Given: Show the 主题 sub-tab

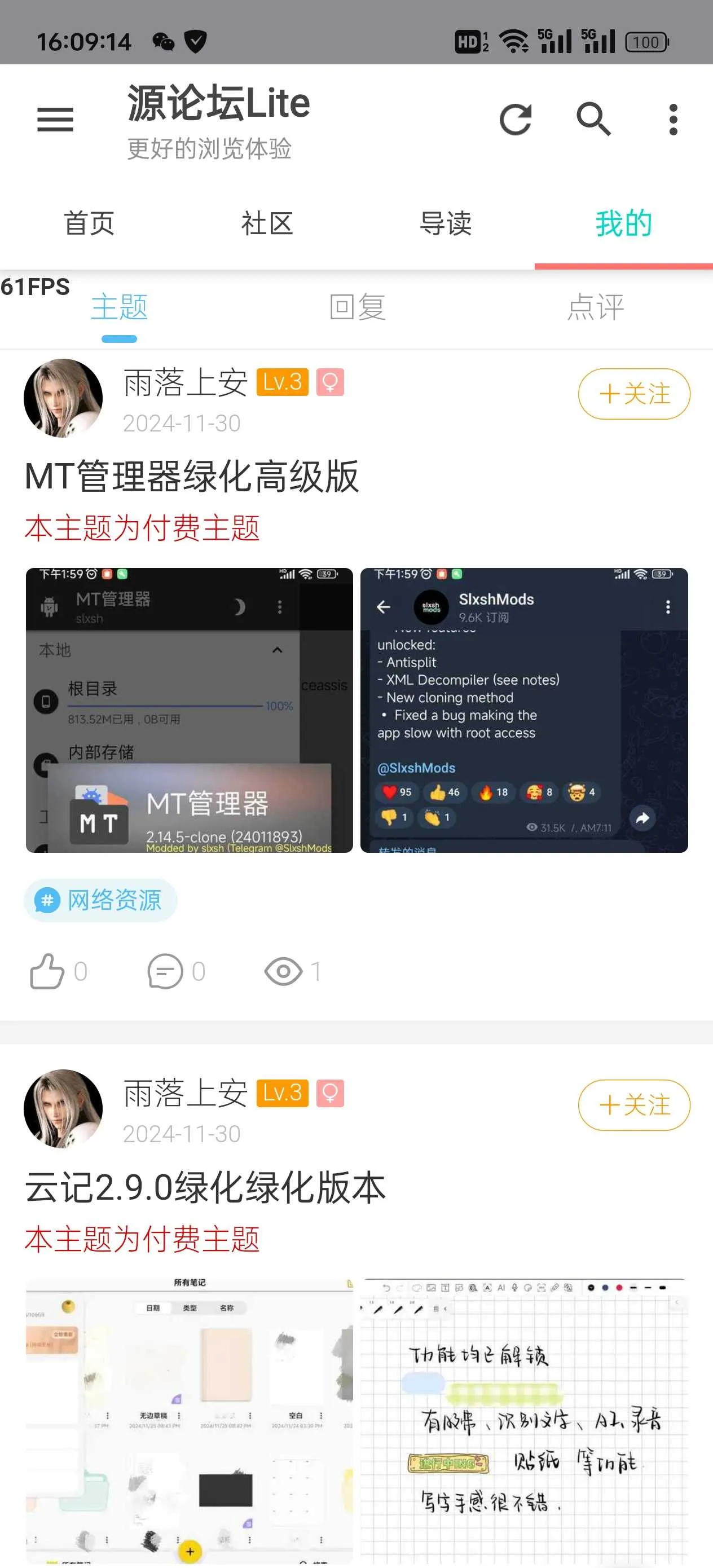Looking at the screenshot, I should point(120,307).
